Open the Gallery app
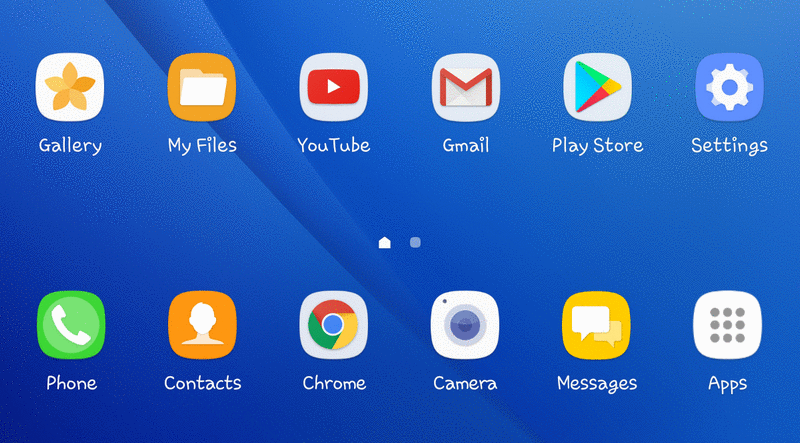 70,86
